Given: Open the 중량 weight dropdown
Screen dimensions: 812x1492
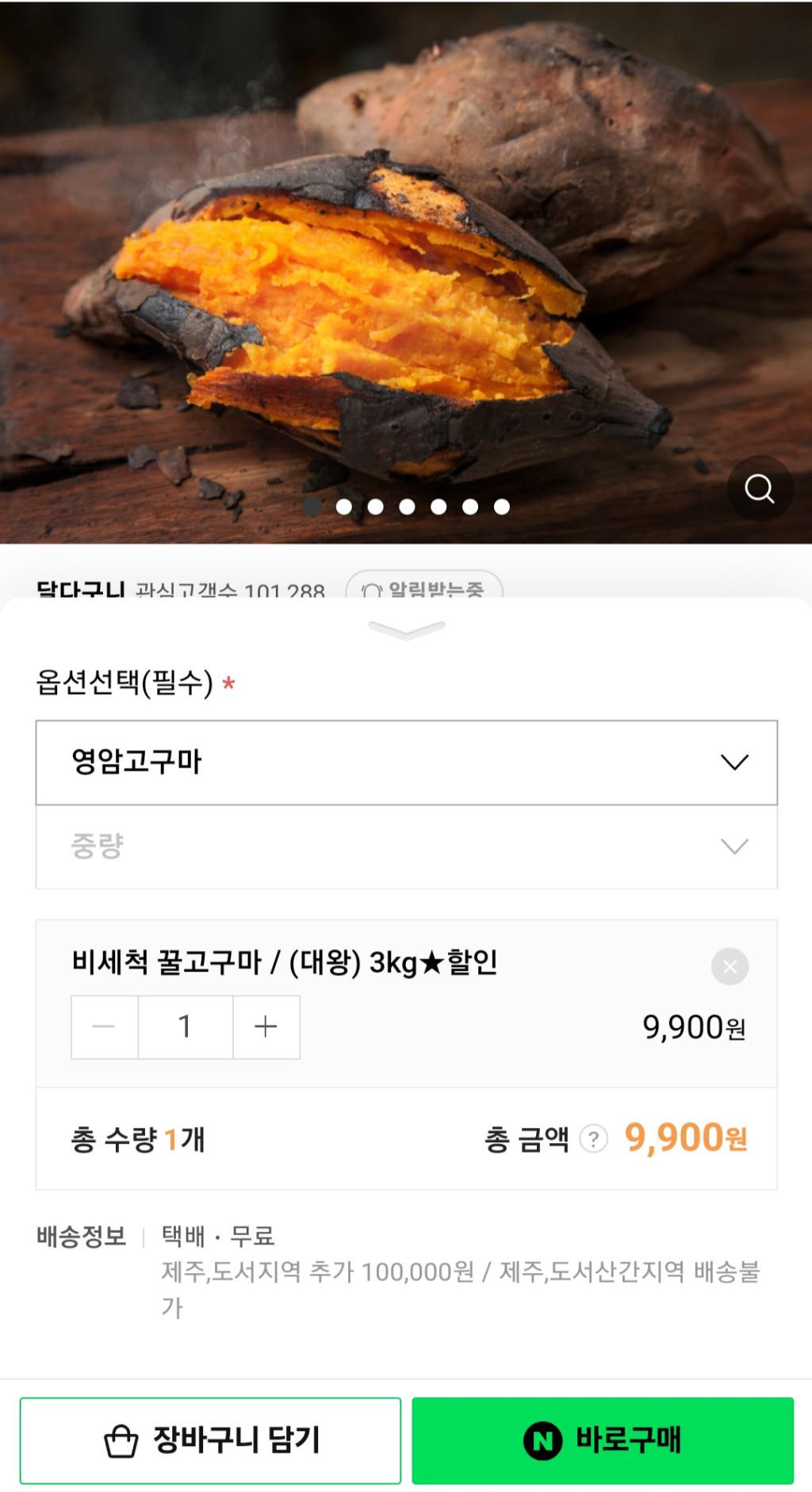Looking at the screenshot, I should coord(406,846).
